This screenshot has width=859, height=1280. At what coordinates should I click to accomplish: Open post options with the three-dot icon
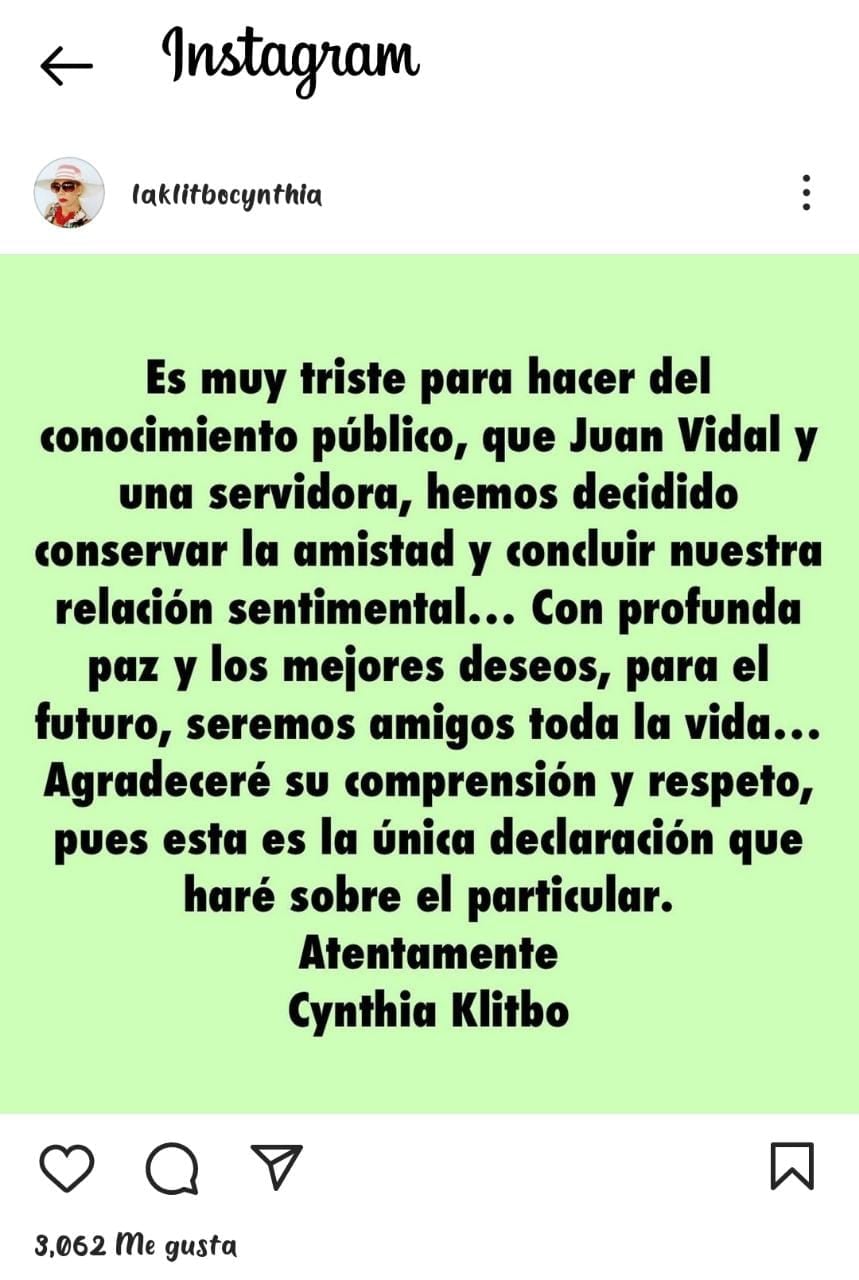point(806,193)
